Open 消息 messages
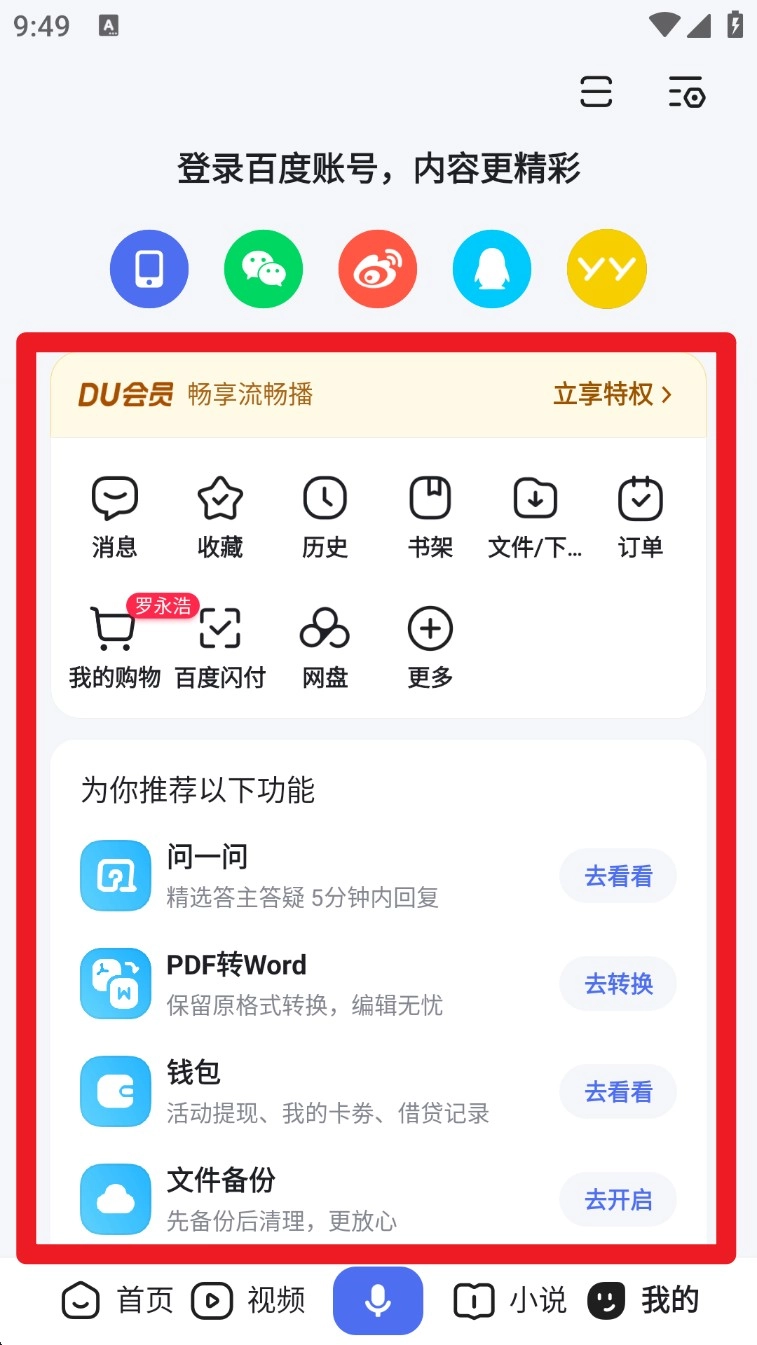The width and height of the screenshot is (757, 1345). tap(114, 516)
